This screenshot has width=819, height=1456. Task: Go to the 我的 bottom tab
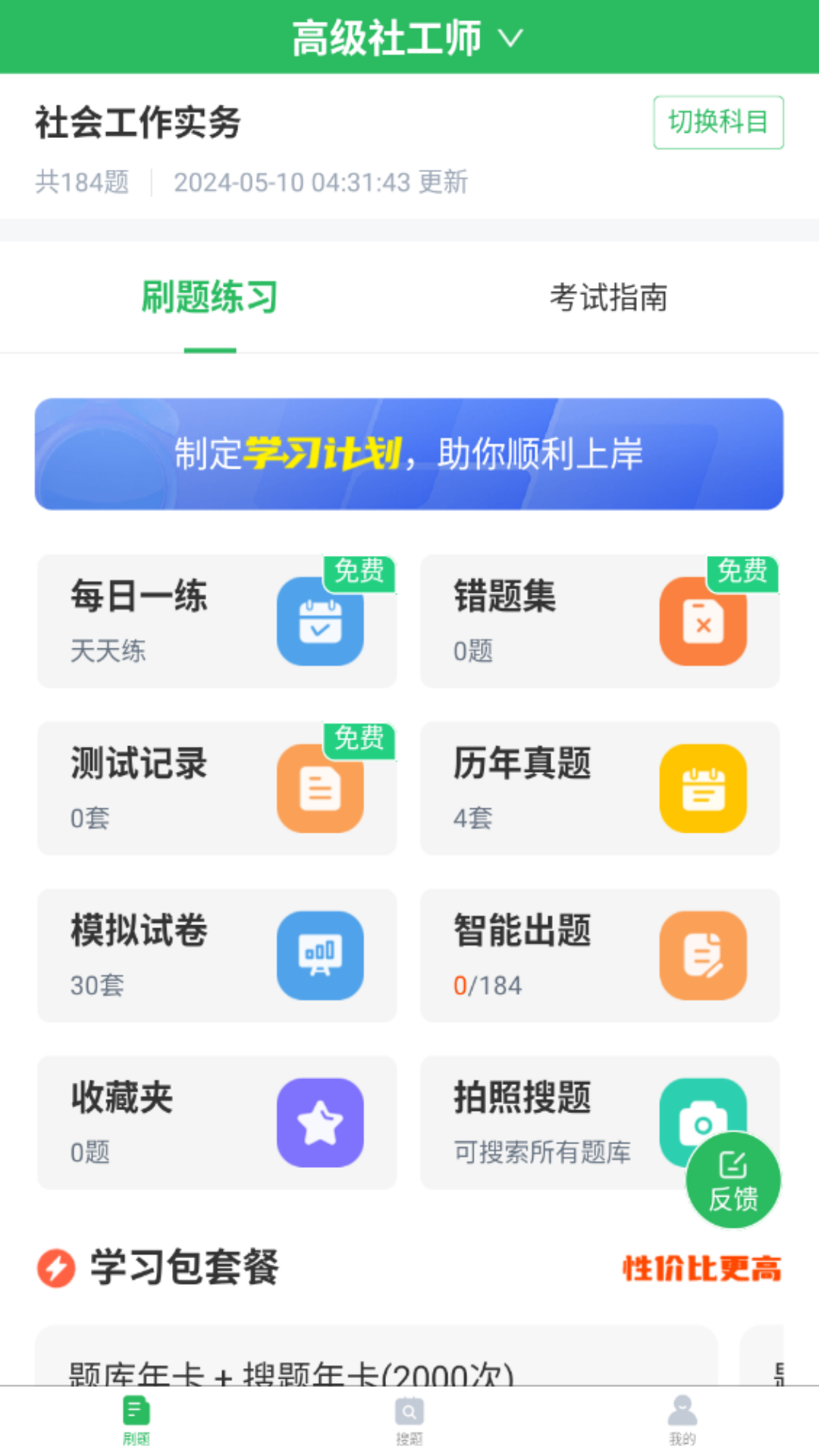pos(682,1420)
